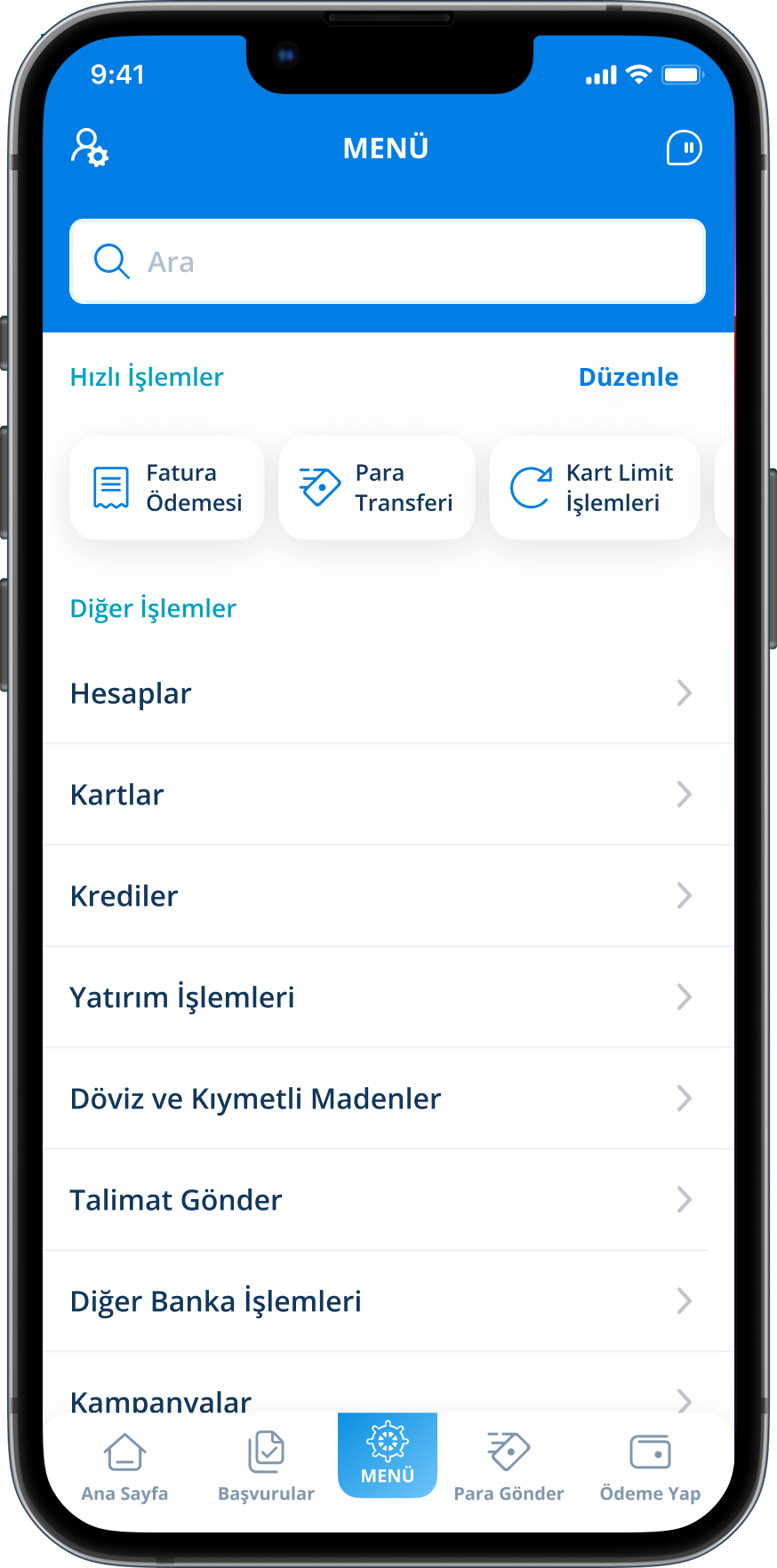Open Kart Limit İşlemleri via the refresh icon
This screenshot has width=777, height=1568.
click(530, 487)
